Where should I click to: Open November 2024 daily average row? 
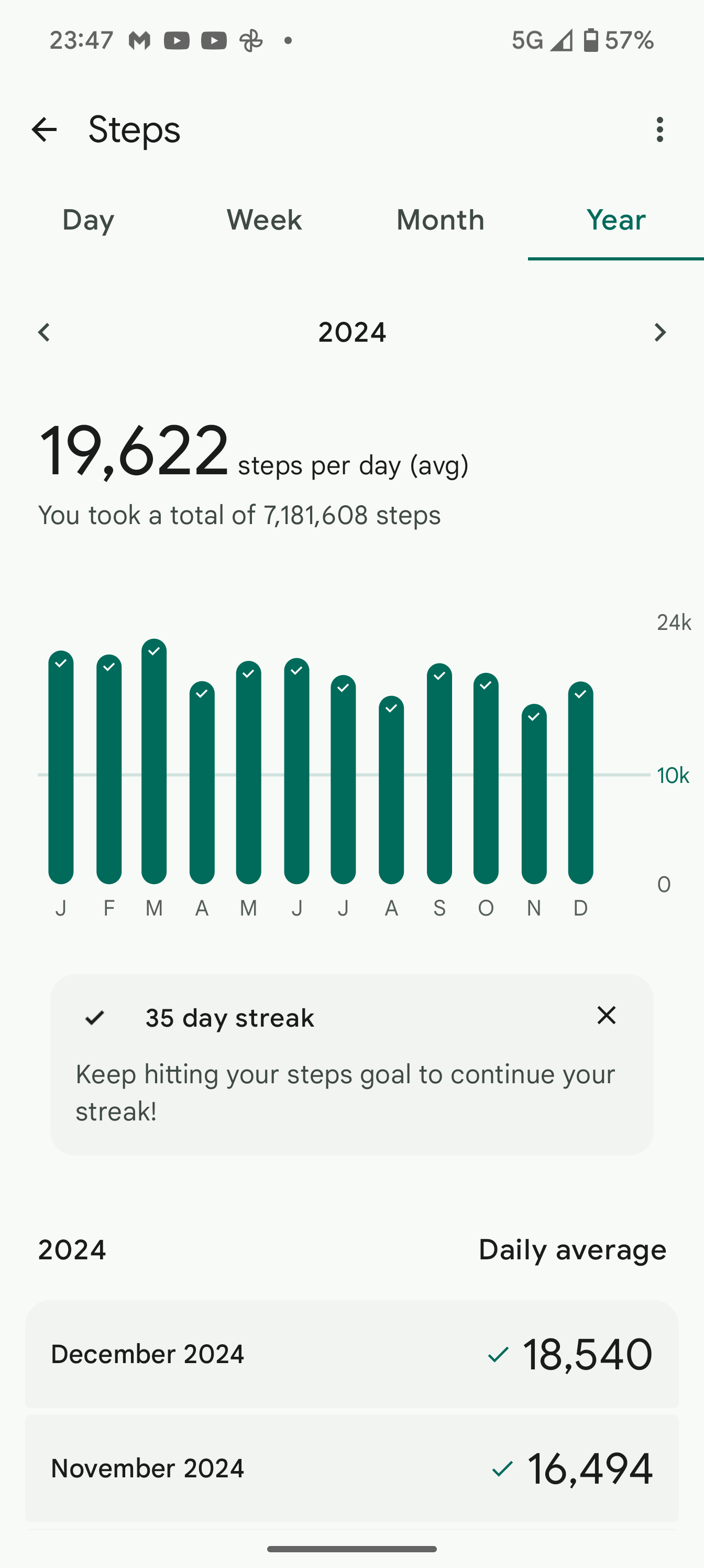point(351,1468)
